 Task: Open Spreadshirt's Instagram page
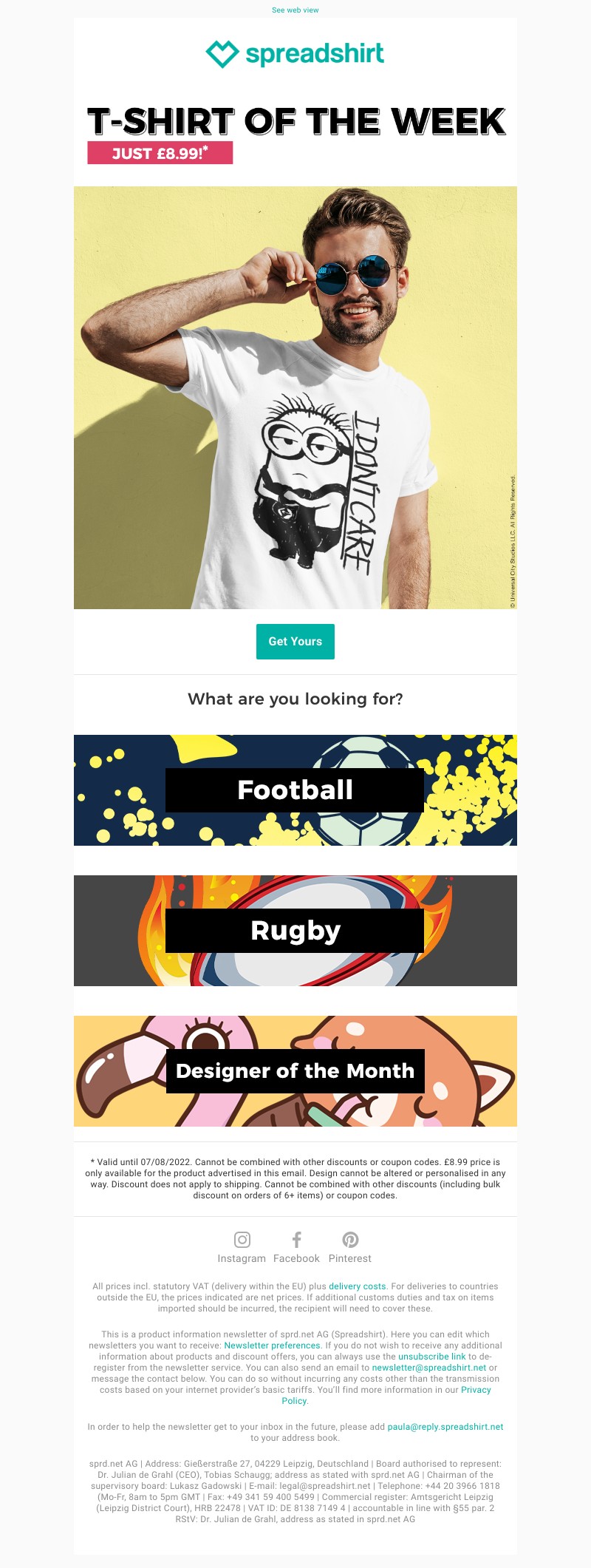pos(242,1247)
